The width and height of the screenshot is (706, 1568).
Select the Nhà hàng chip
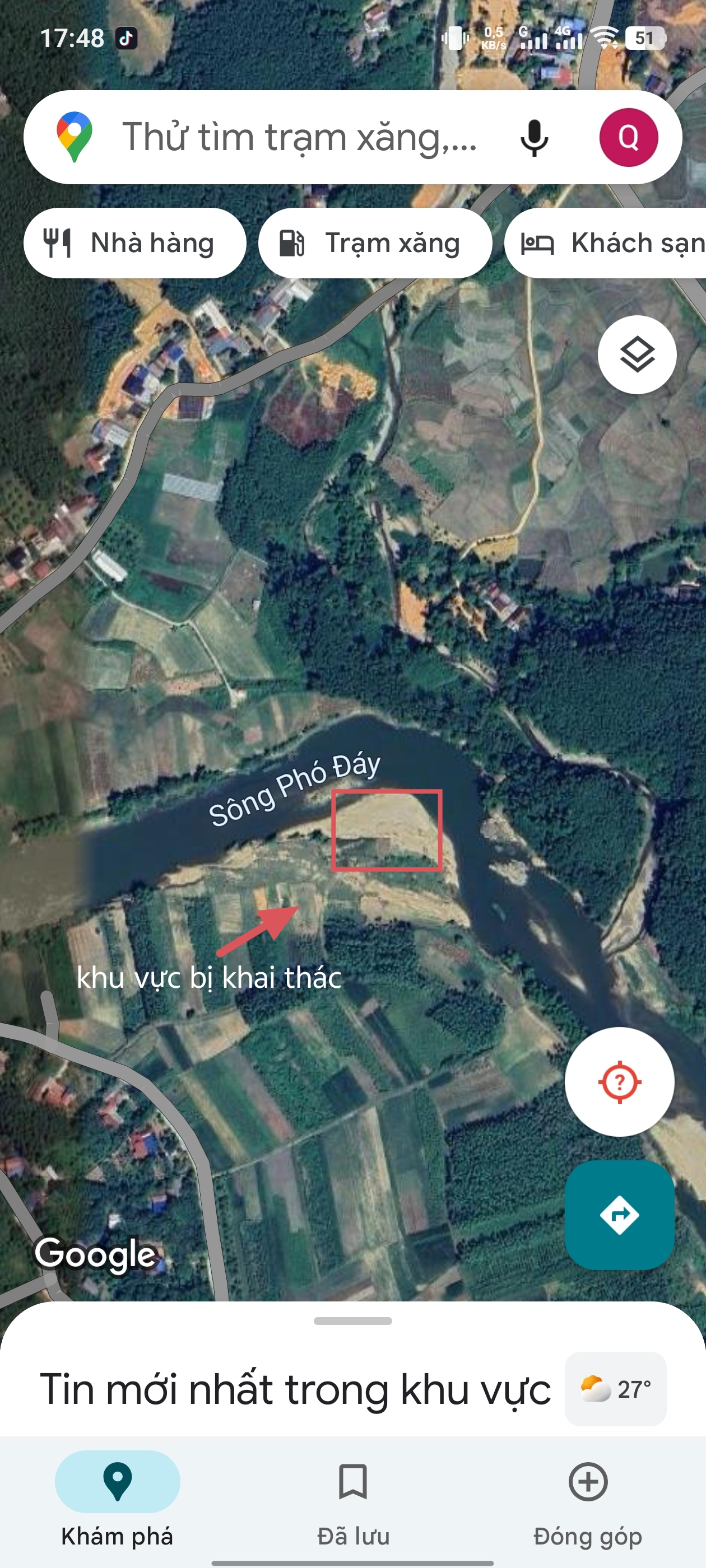(x=134, y=243)
